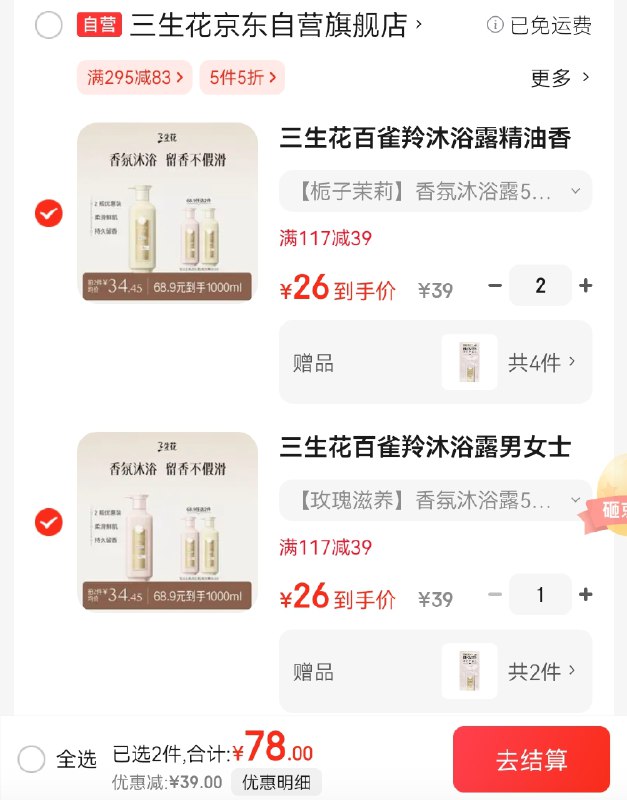Expand the 玫瑰滋养 variant dropdown

[x=435, y=500]
